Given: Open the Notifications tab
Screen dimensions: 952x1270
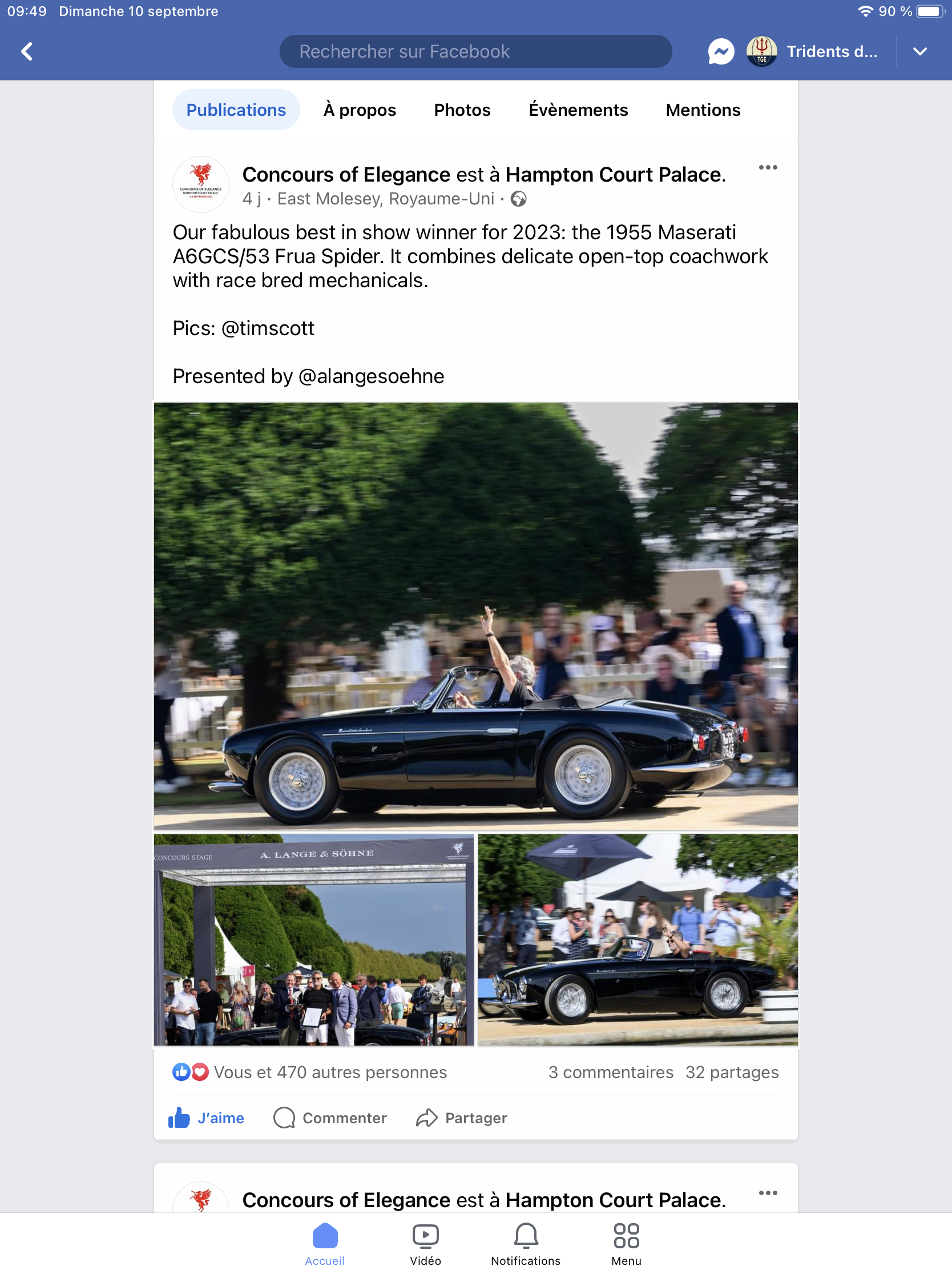Looking at the screenshot, I should (525, 1243).
